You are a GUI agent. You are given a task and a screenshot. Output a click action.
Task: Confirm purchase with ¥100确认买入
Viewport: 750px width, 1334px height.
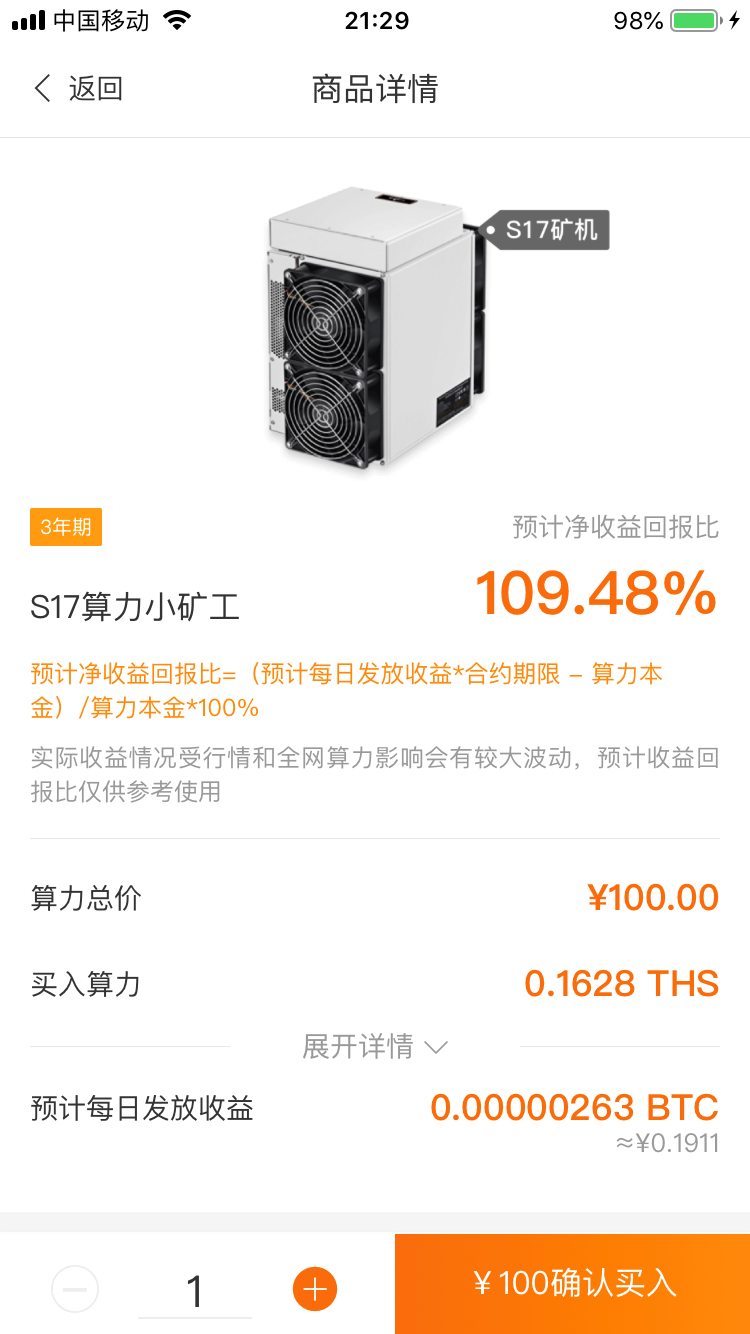tap(572, 1283)
